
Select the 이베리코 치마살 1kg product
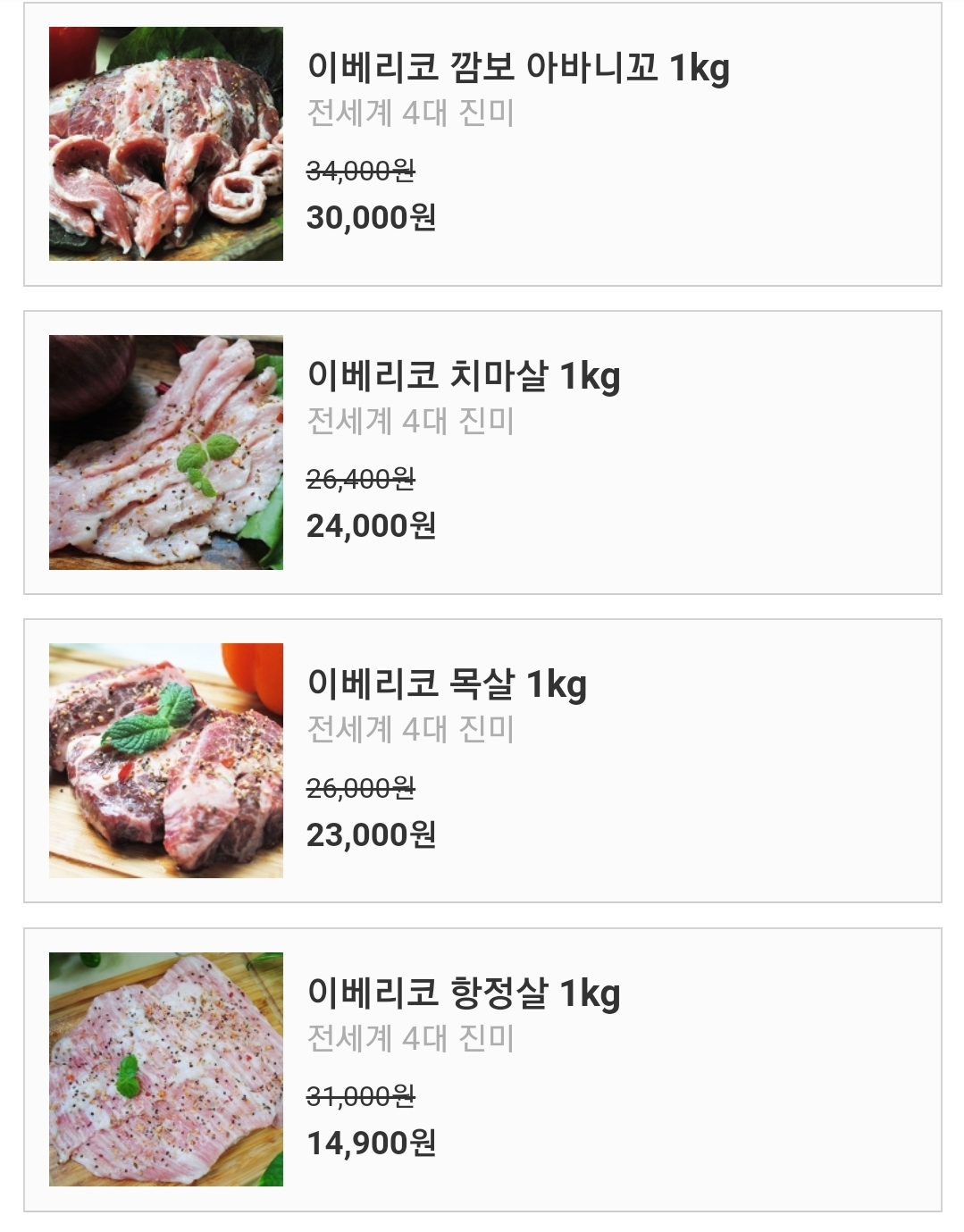[x=482, y=453]
